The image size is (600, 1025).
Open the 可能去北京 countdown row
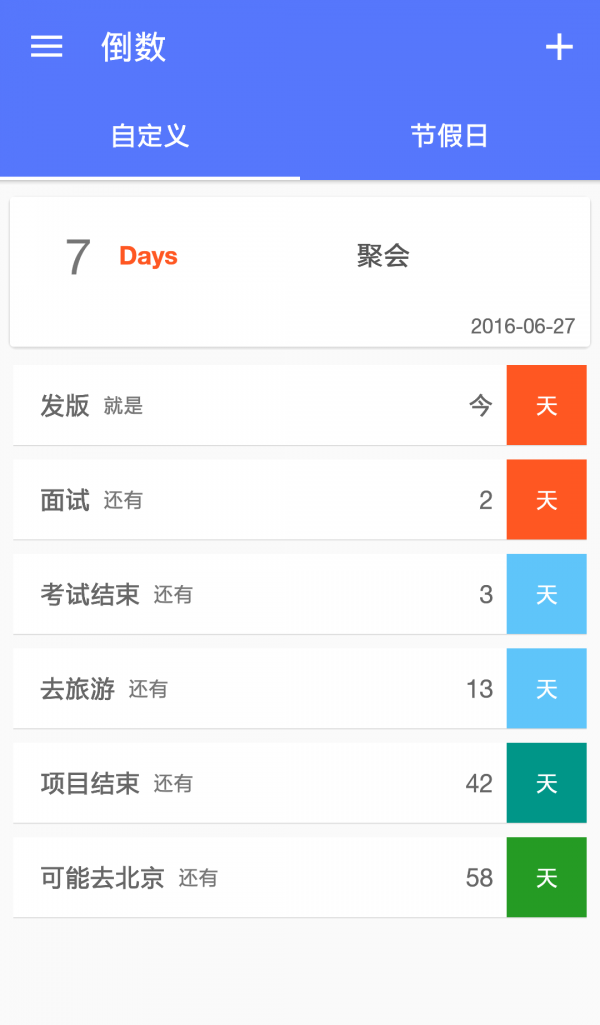pyautogui.click(x=260, y=877)
